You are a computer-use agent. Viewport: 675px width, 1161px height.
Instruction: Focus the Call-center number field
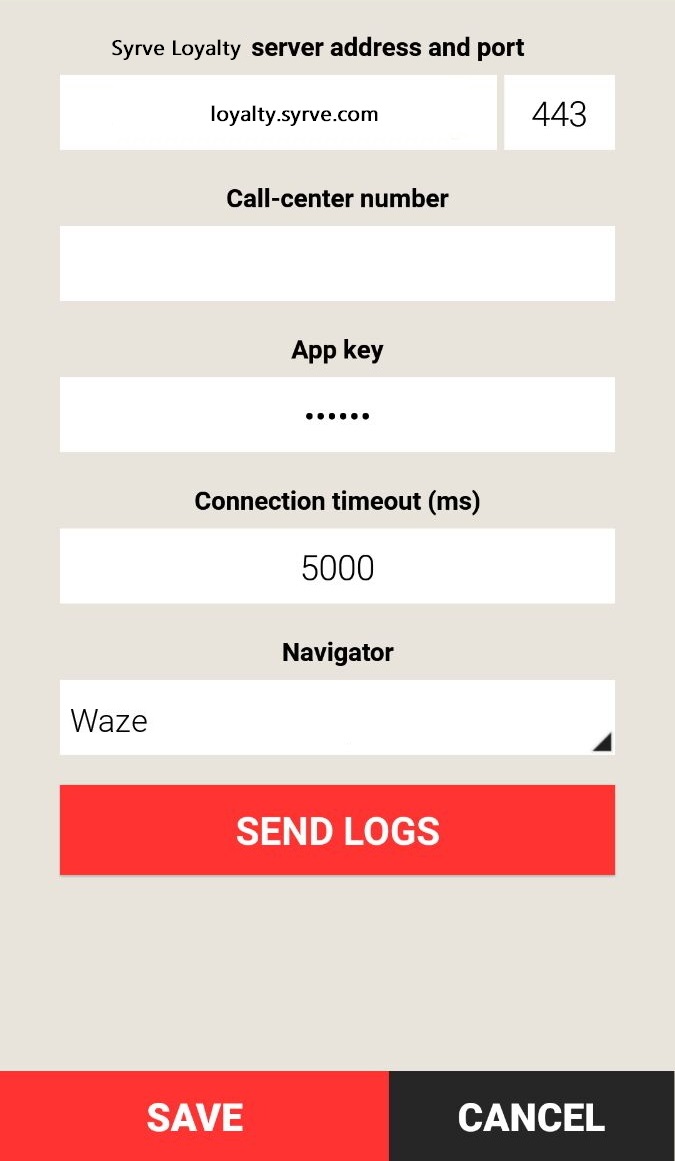coord(337,263)
